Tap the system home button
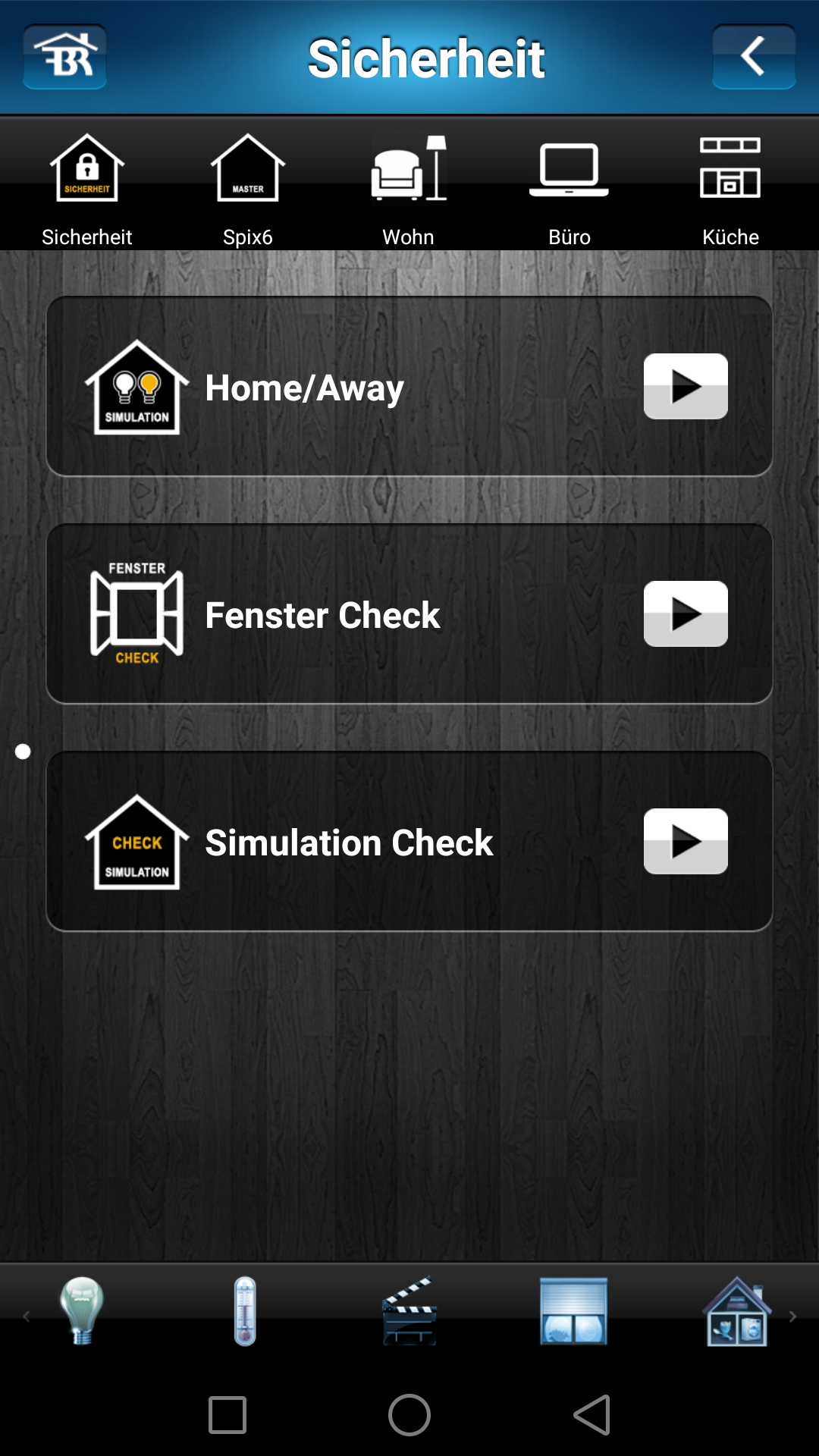This screenshot has width=819, height=1456. (409, 1415)
